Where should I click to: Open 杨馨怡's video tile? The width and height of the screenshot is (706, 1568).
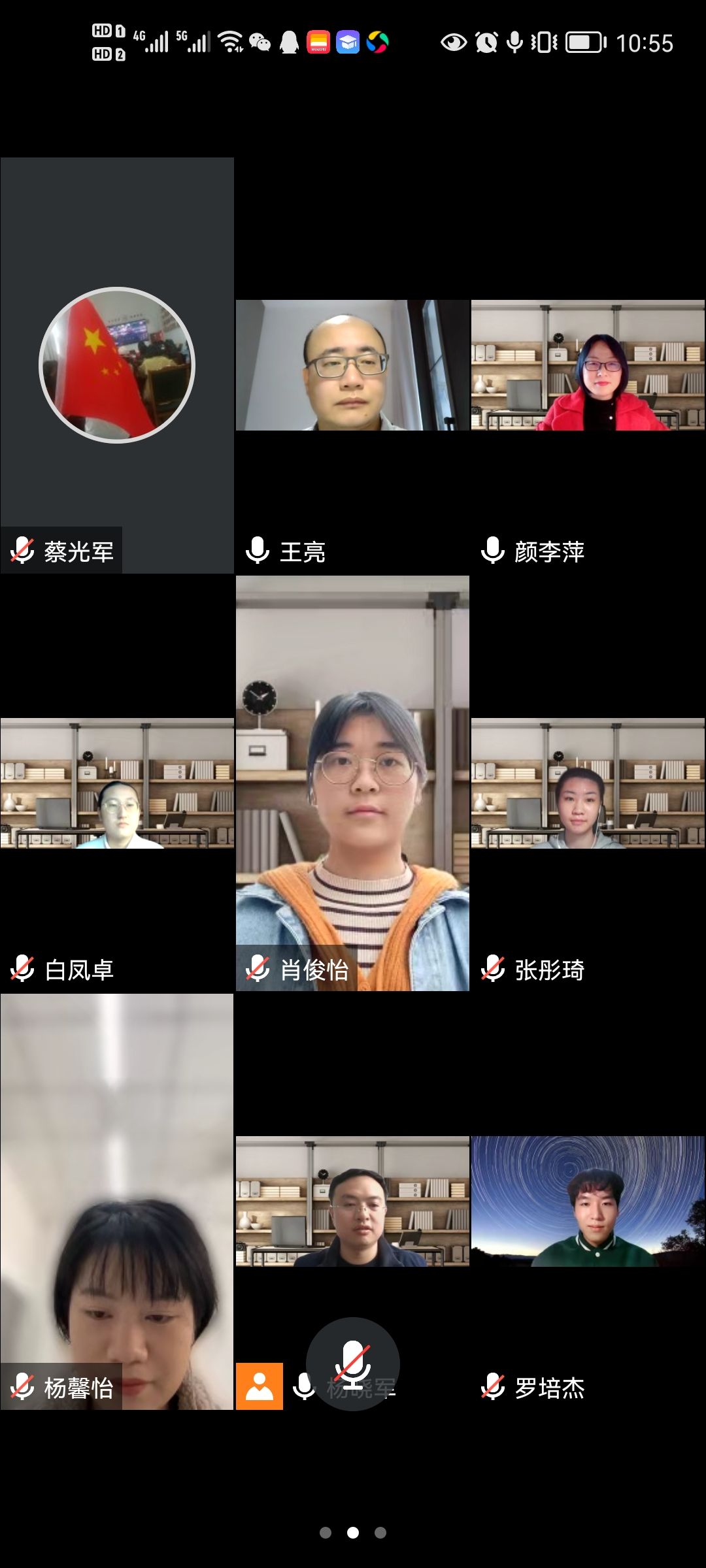pyautogui.click(x=117, y=1201)
